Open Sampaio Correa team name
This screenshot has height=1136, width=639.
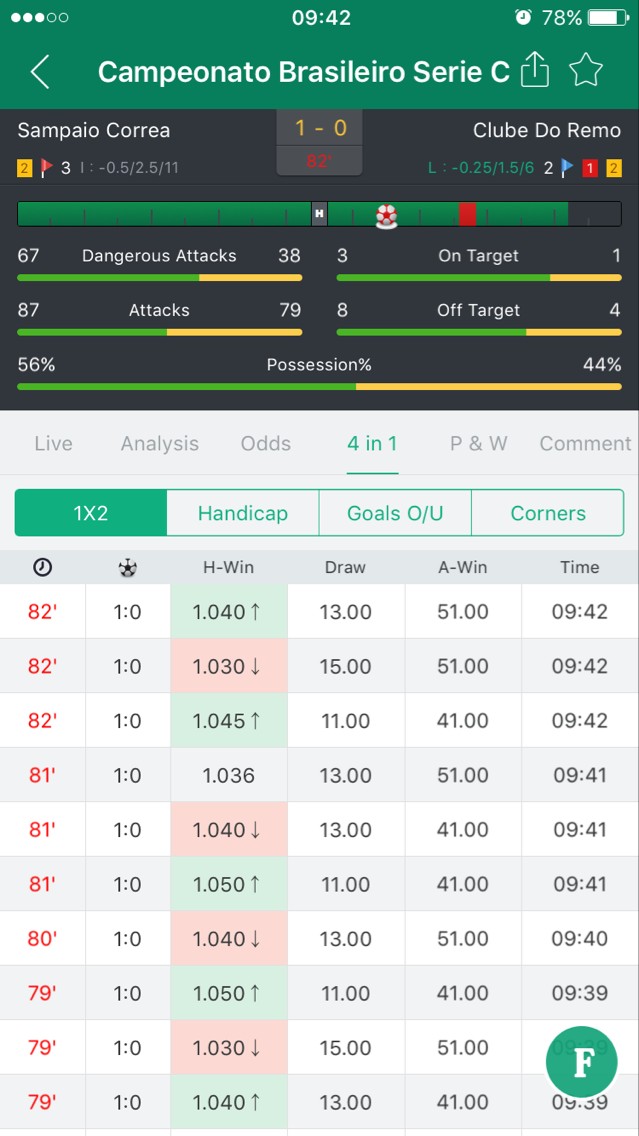[x=94, y=130]
